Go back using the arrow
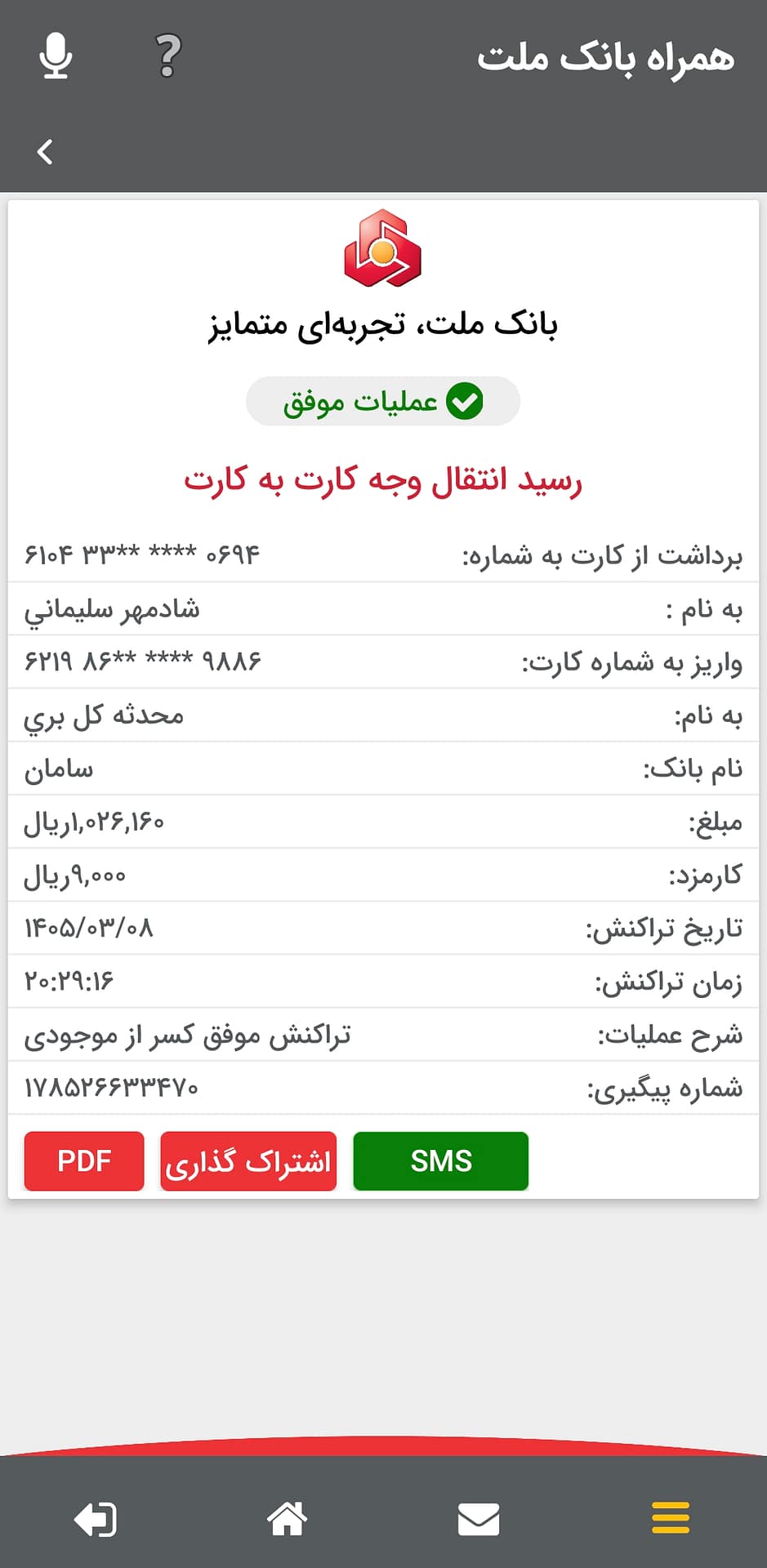This screenshot has width=767, height=1568. (x=46, y=152)
